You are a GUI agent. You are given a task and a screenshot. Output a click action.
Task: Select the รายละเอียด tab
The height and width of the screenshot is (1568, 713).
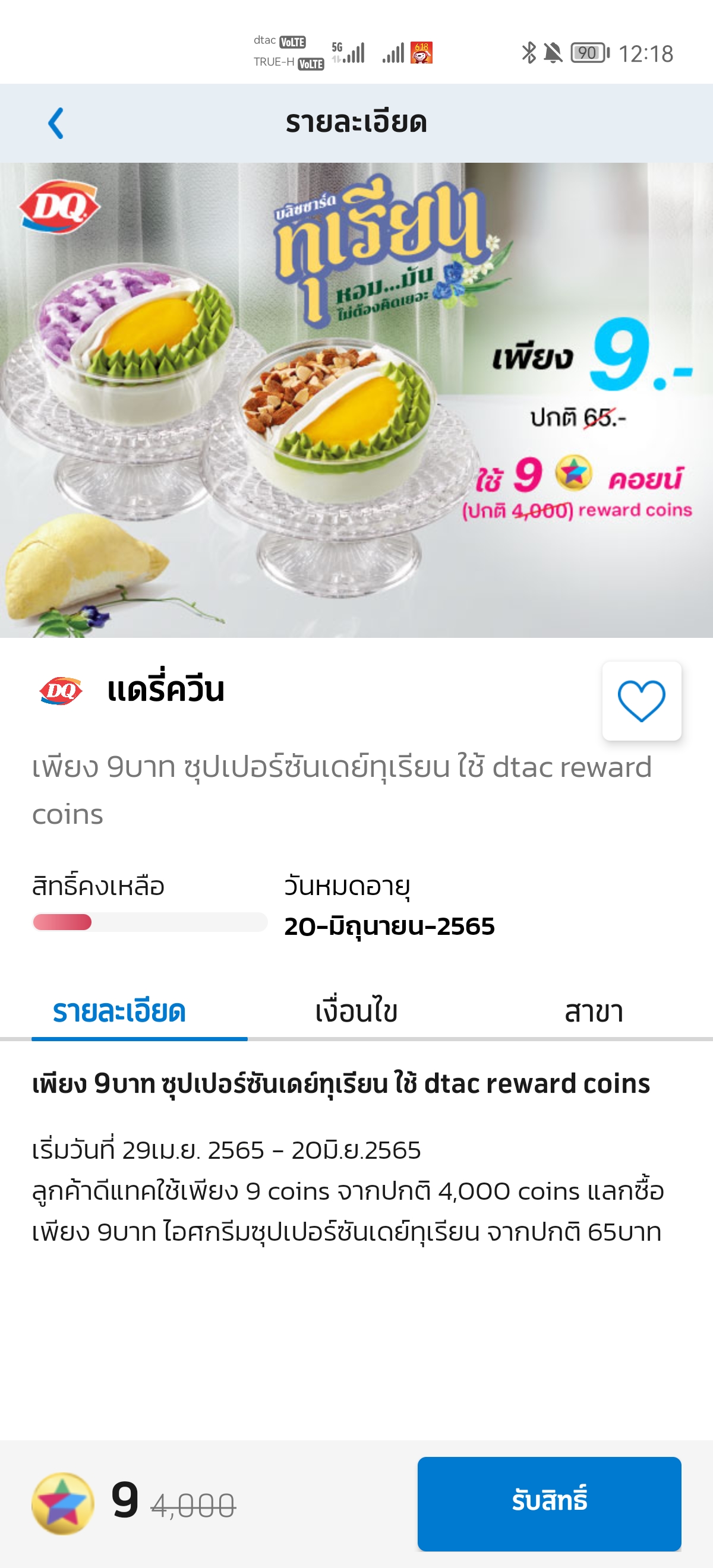point(119,1011)
